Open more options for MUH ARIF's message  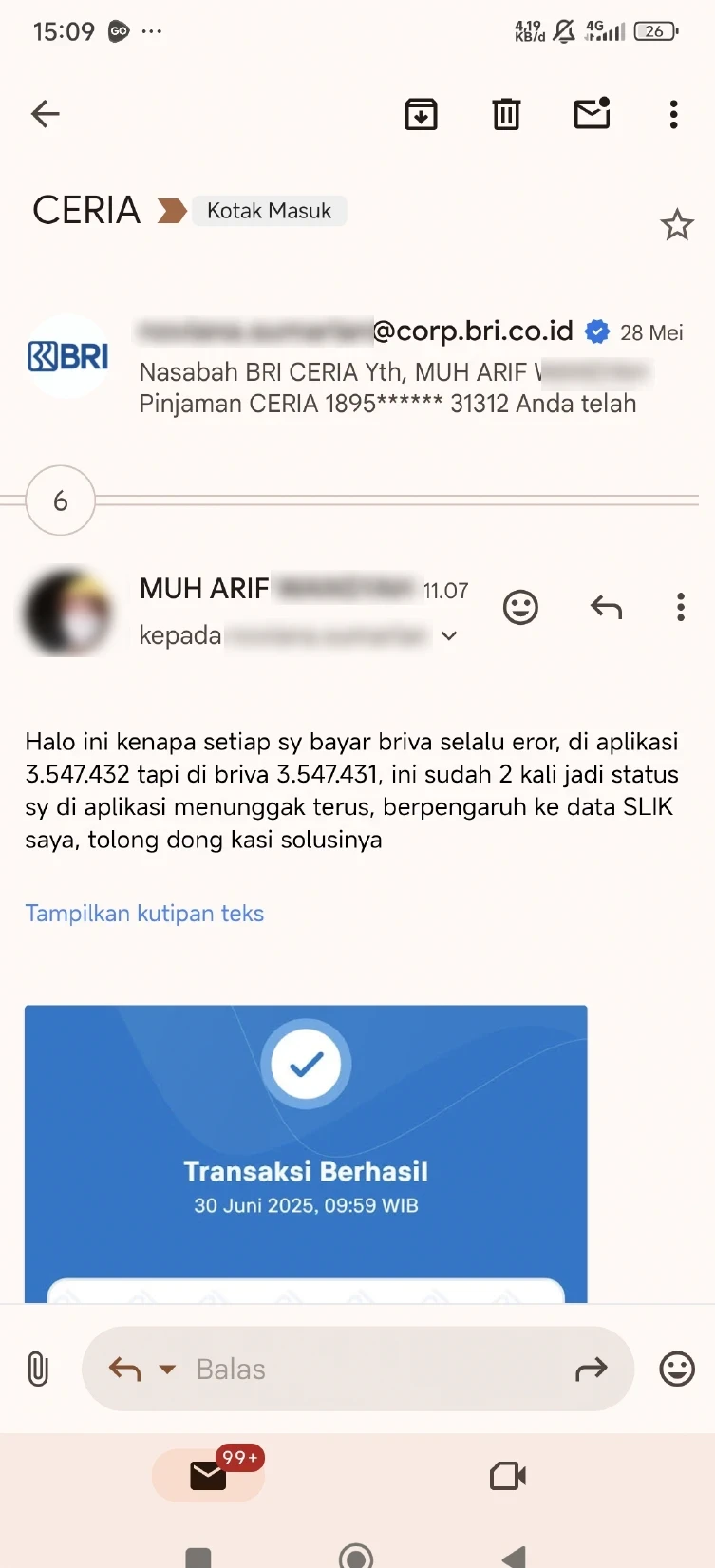(x=681, y=607)
